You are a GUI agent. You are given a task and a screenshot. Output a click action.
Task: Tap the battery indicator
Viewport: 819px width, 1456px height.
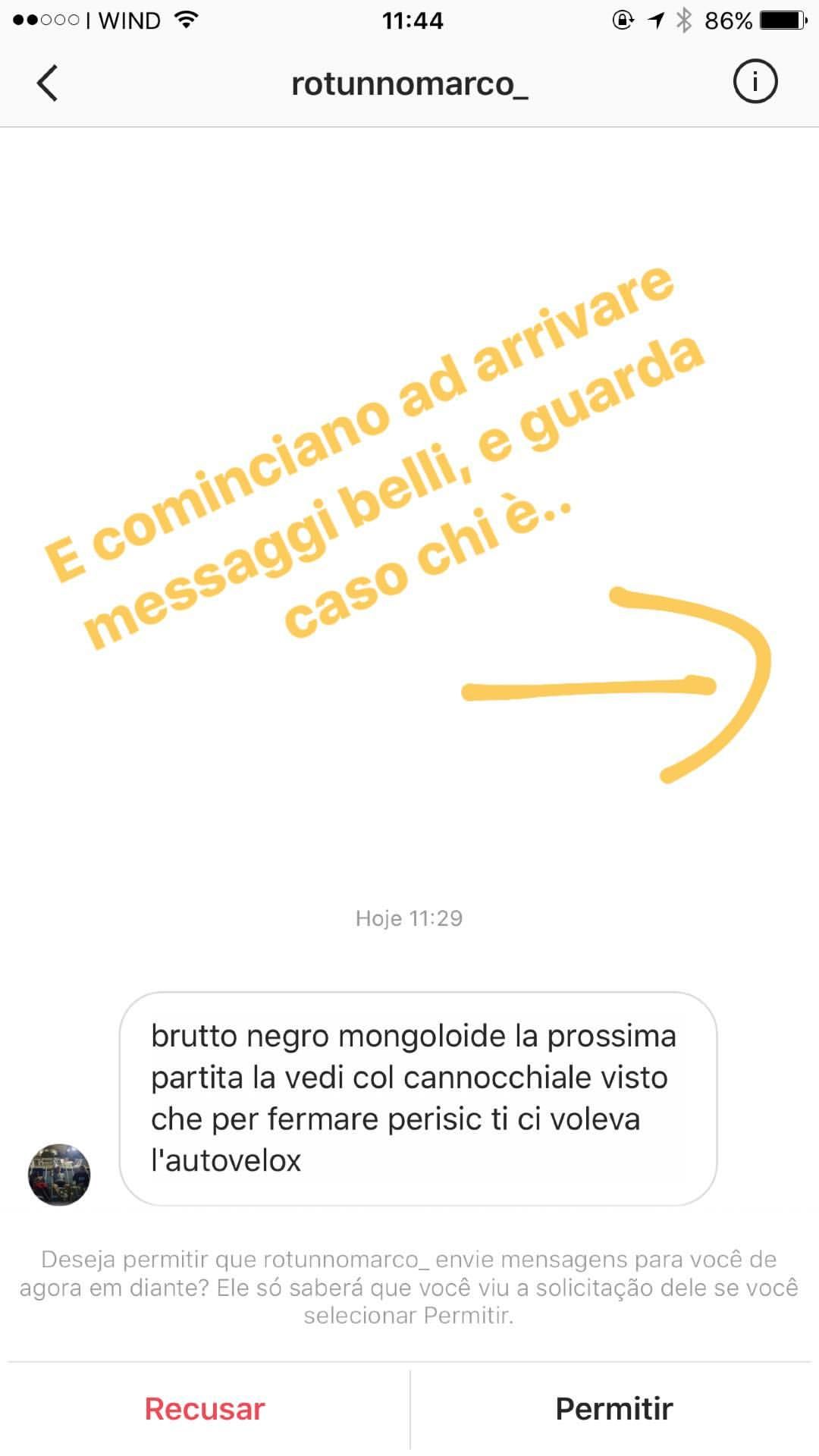pos(783,20)
